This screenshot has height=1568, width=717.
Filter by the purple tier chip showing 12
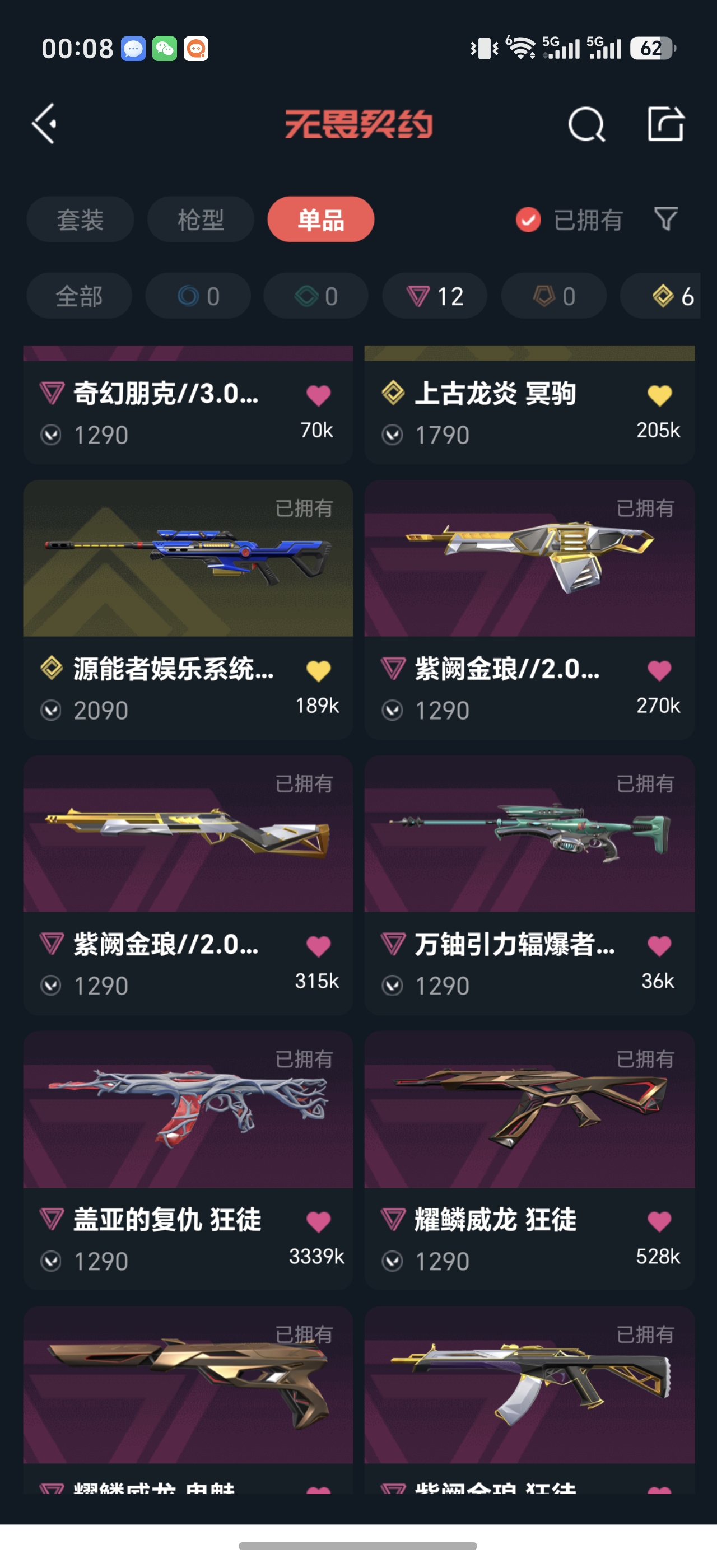point(435,296)
